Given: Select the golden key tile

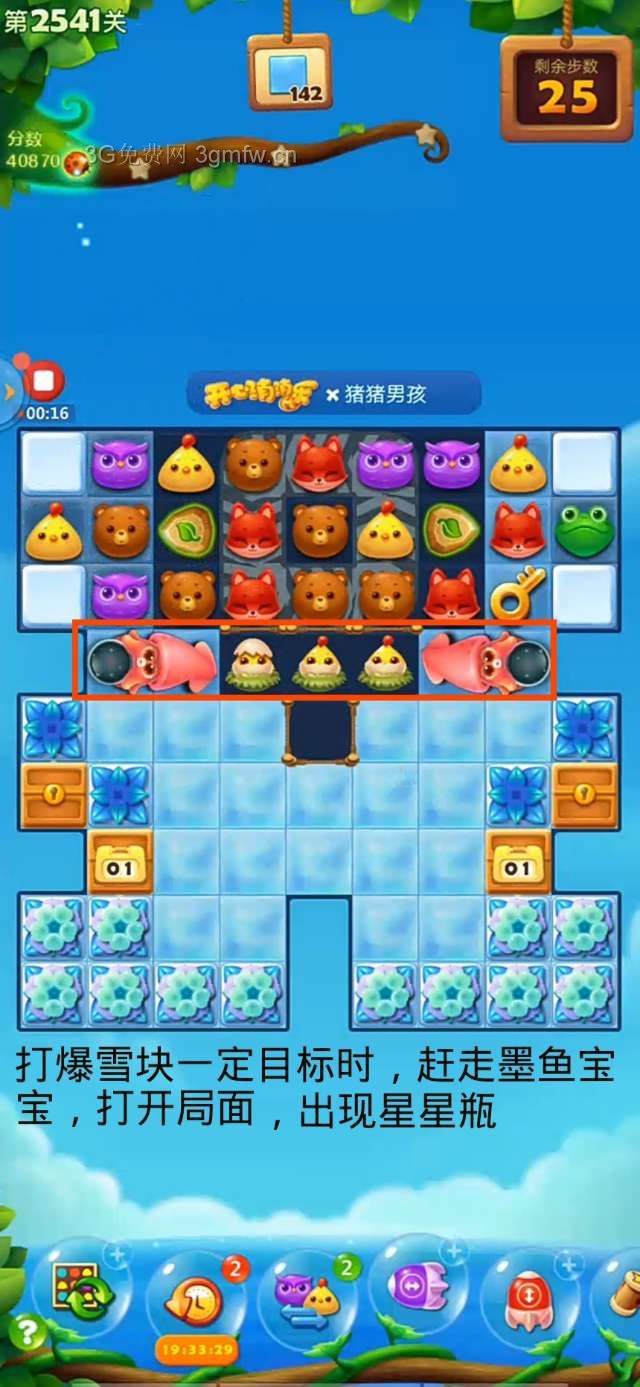Looking at the screenshot, I should pyautogui.click(x=518, y=591).
